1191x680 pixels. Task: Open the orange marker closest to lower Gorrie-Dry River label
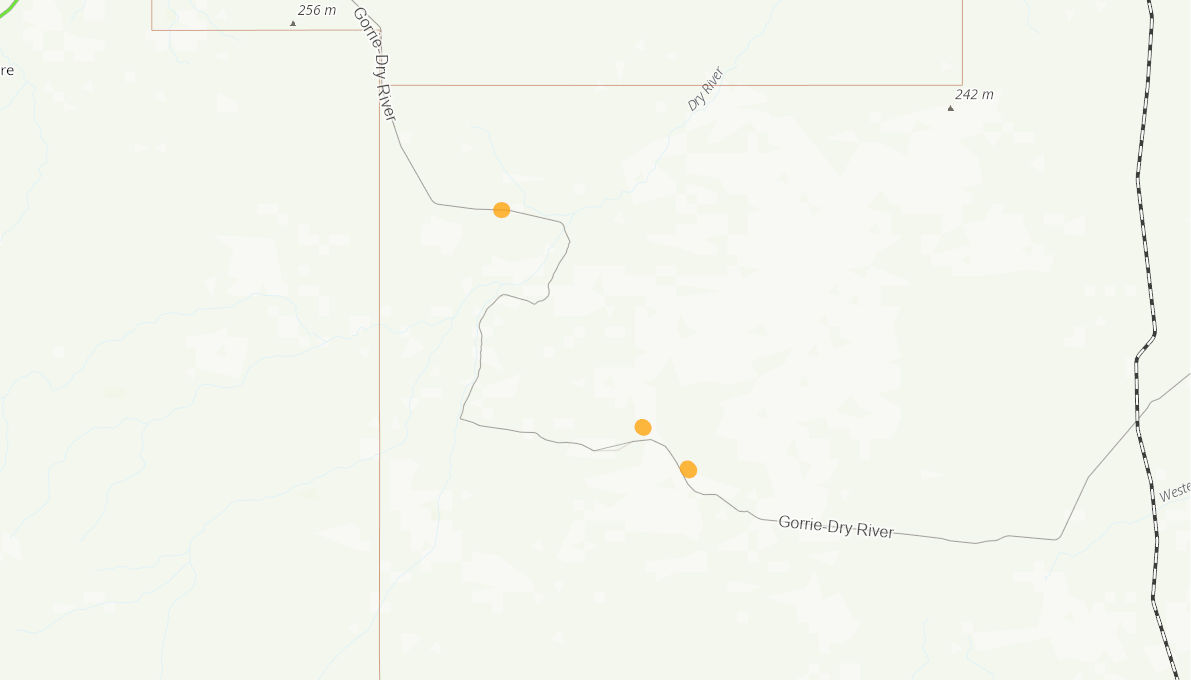pos(688,469)
